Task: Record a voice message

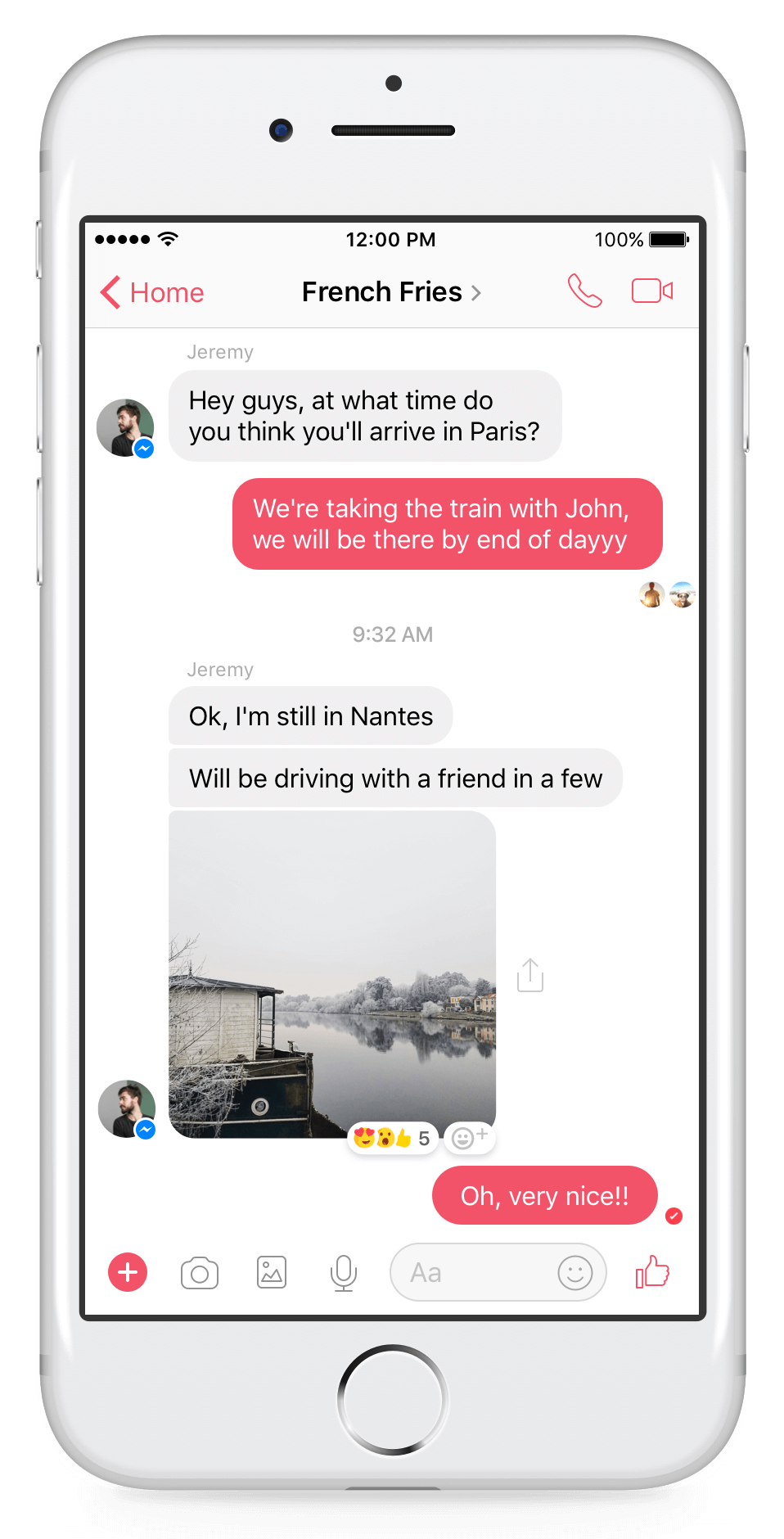Action: point(344,1273)
